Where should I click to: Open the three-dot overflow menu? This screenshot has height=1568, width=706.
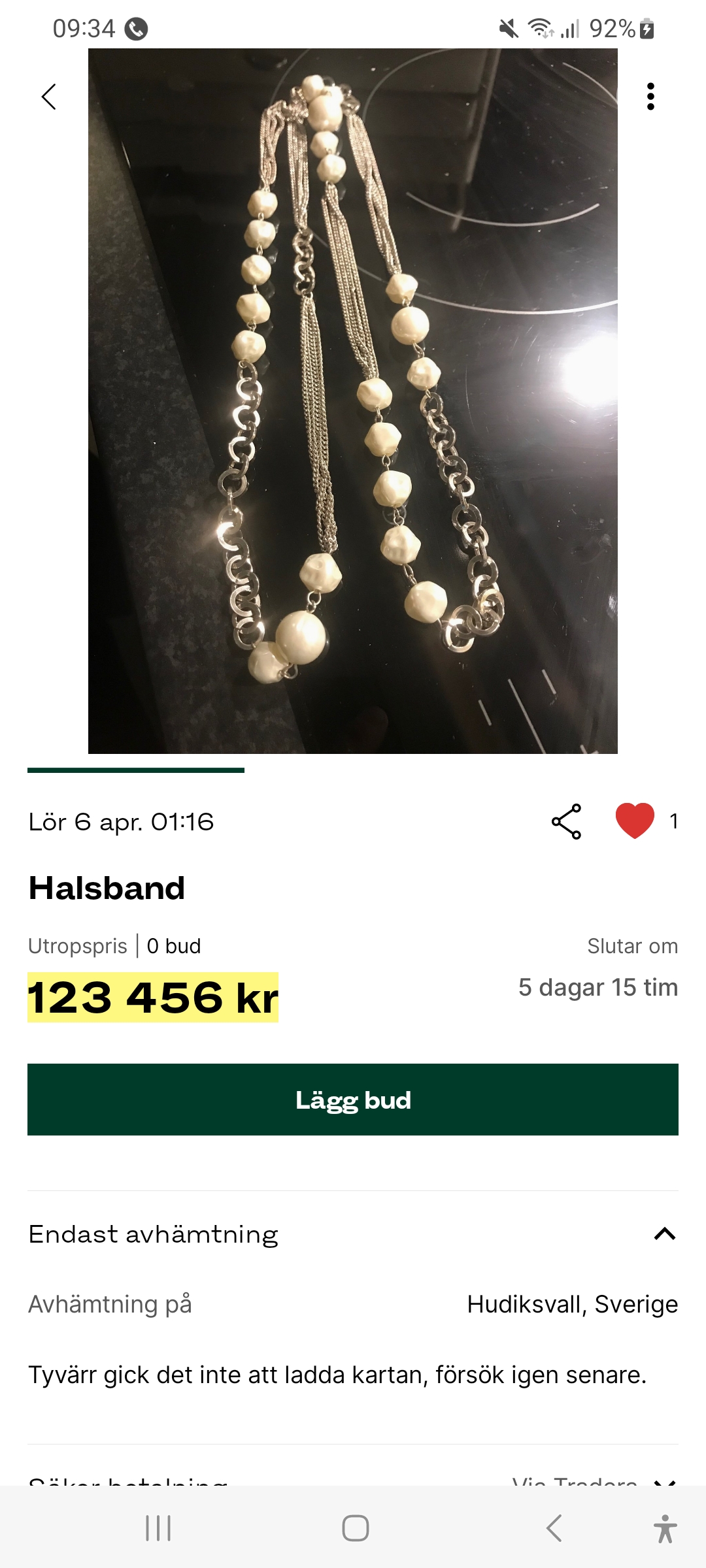[650, 97]
